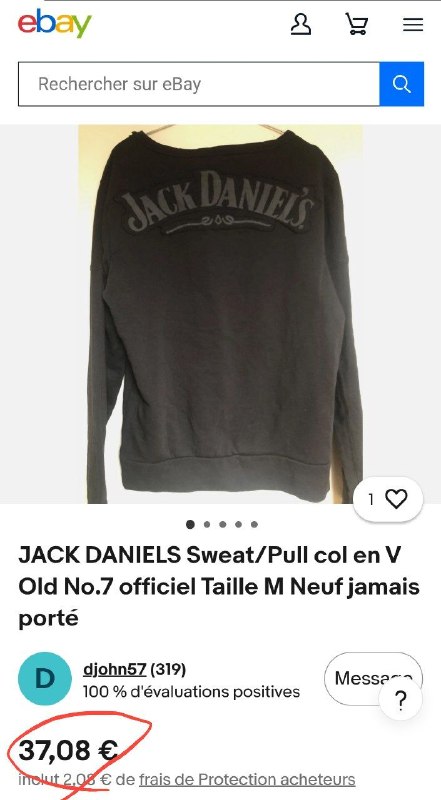441x800 pixels.
Task: Focus the Rechercher sur eBay field
Action: point(199,84)
